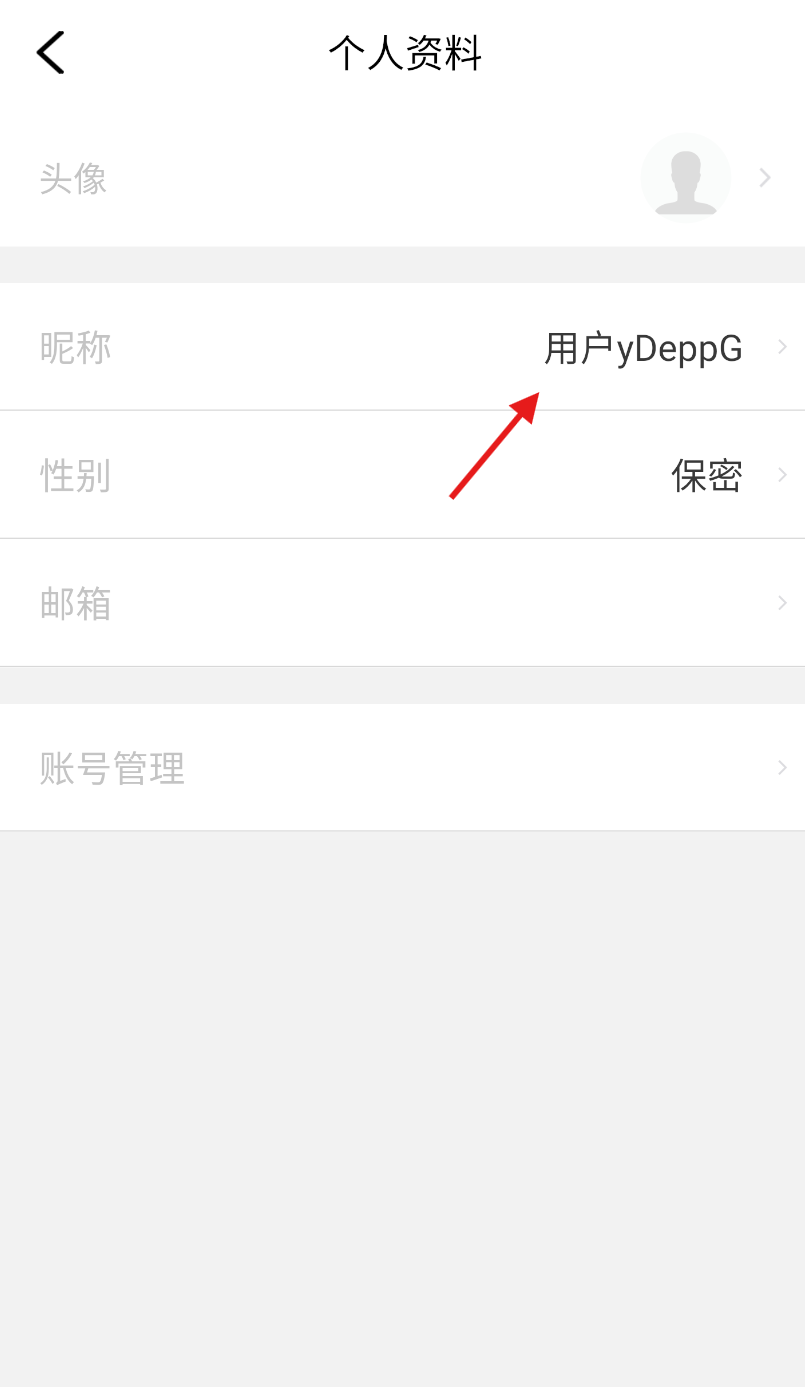The width and height of the screenshot is (805, 1387).
Task: Open the 邮箱 email row
Action: [x=402, y=603]
